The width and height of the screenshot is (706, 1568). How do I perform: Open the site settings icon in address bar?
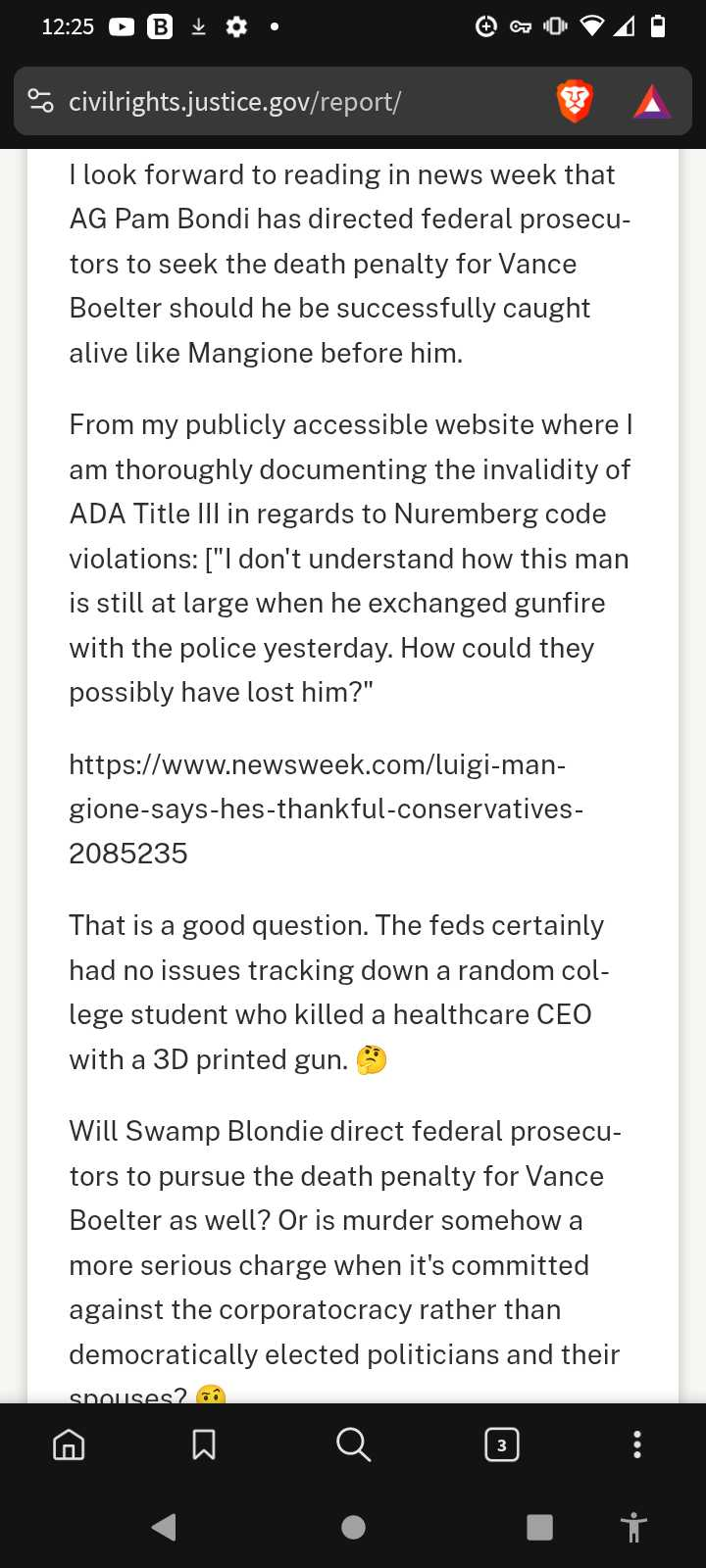[x=41, y=101]
